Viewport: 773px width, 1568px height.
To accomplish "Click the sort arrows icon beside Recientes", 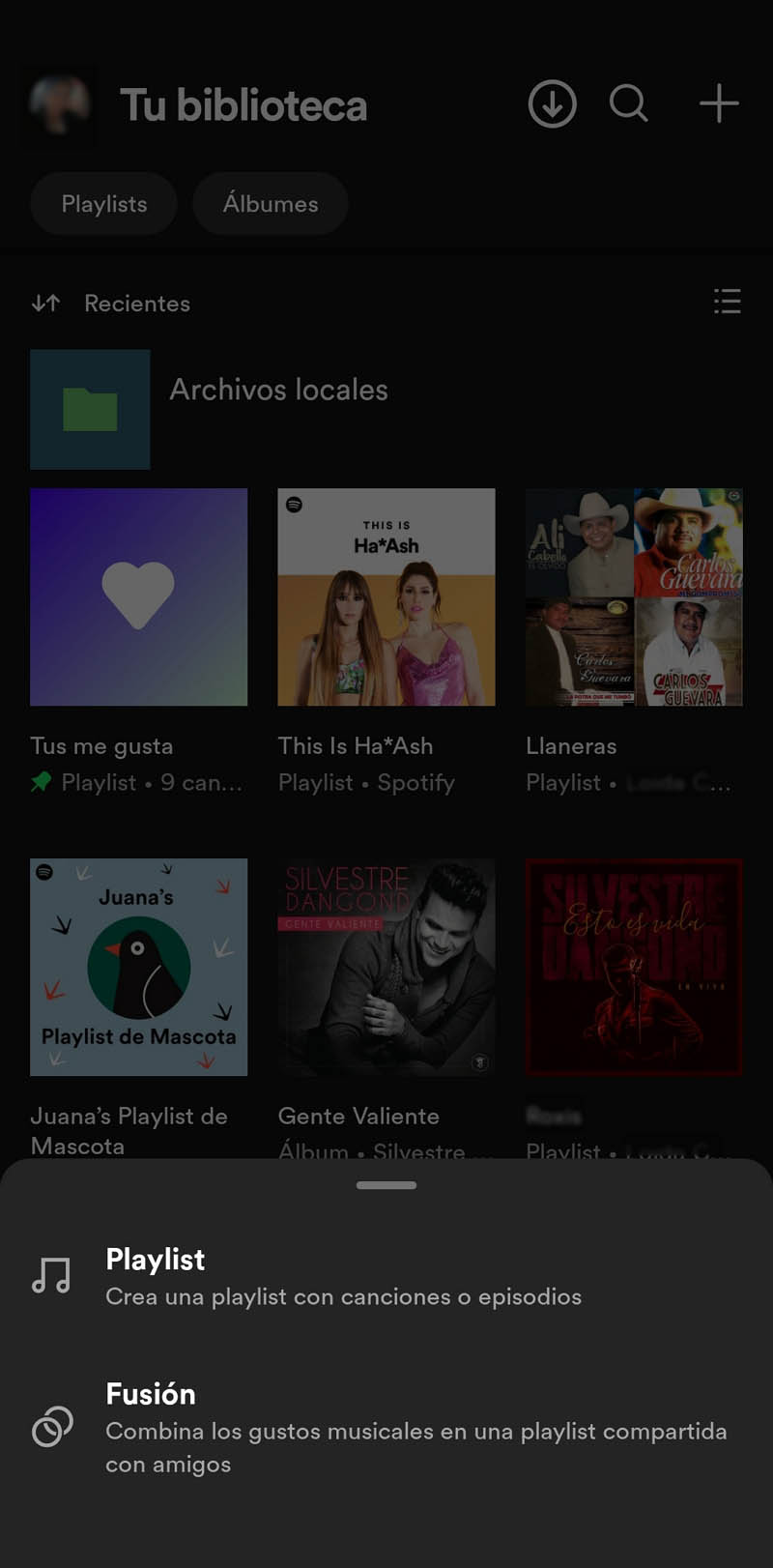I will (44, 303).
